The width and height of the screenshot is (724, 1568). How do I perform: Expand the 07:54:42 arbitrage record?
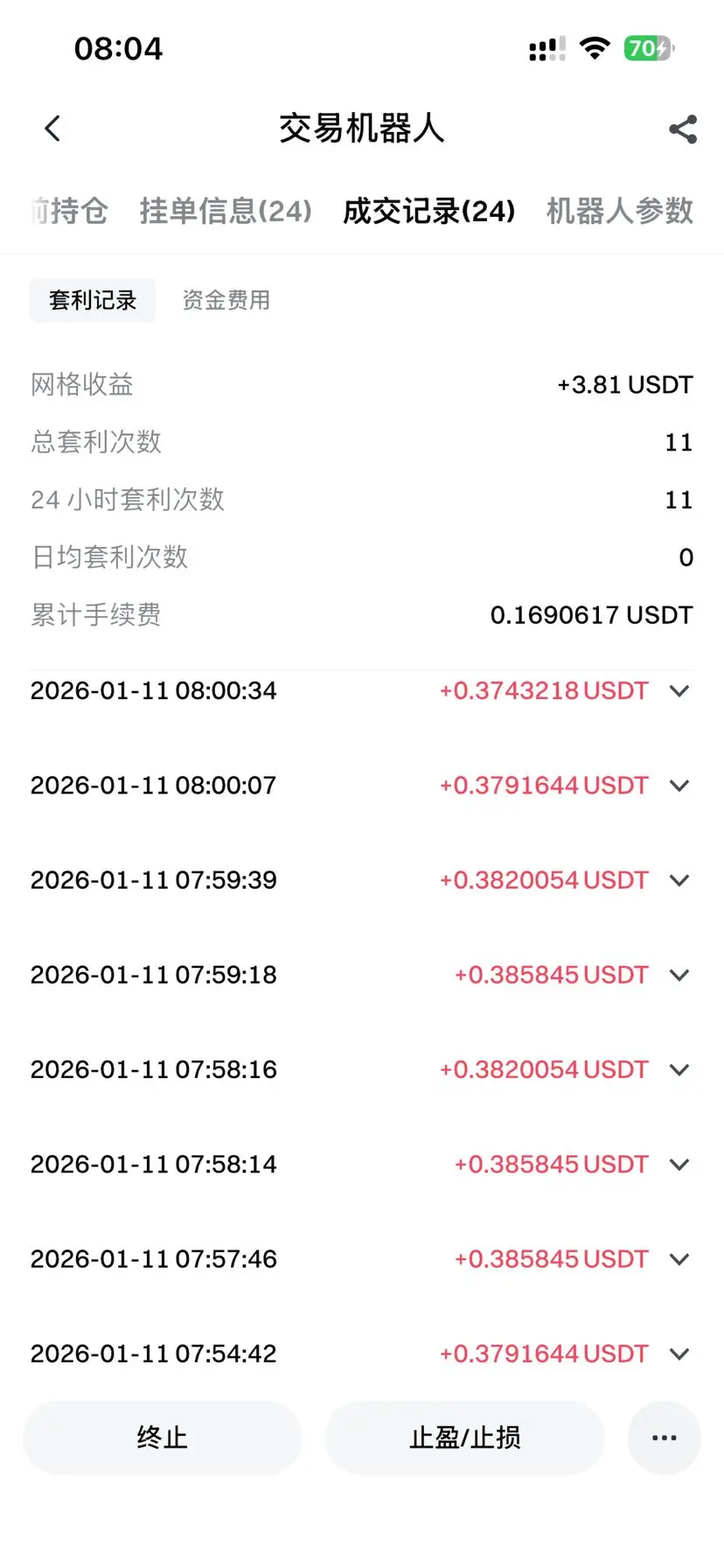[679, 1354]
